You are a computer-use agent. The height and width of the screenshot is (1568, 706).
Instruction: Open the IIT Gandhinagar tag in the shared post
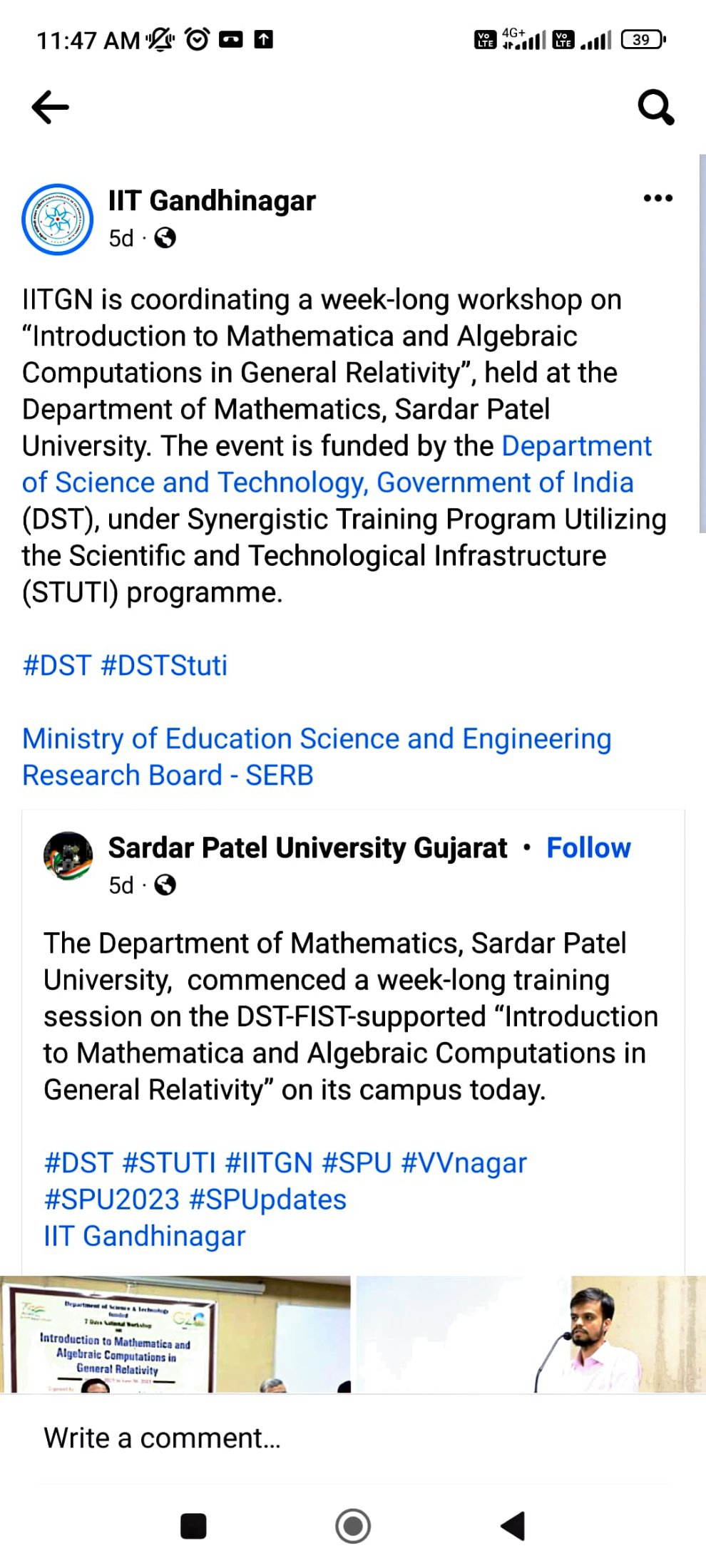[x=145, y=1237]
